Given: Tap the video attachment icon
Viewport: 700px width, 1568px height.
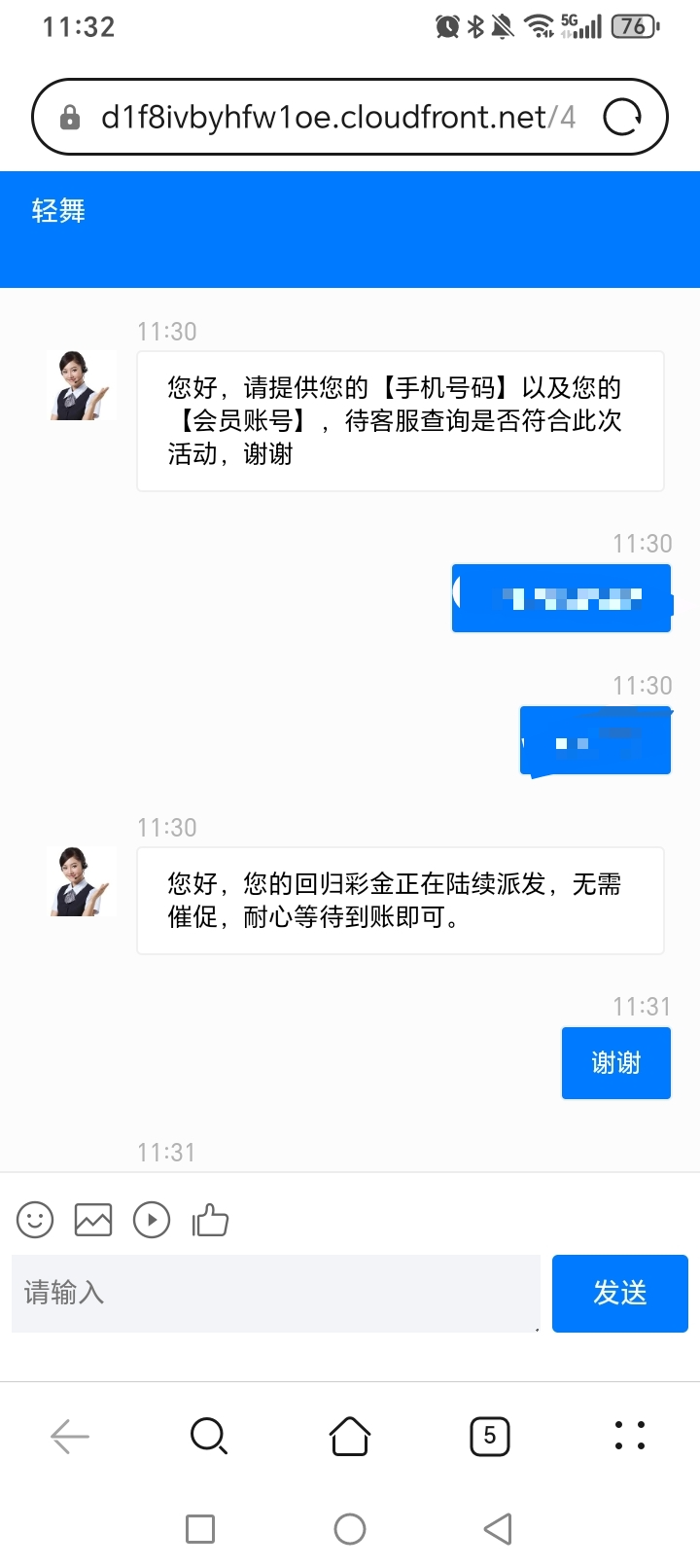Looking at the screenshot, I should pos(152,1220).
